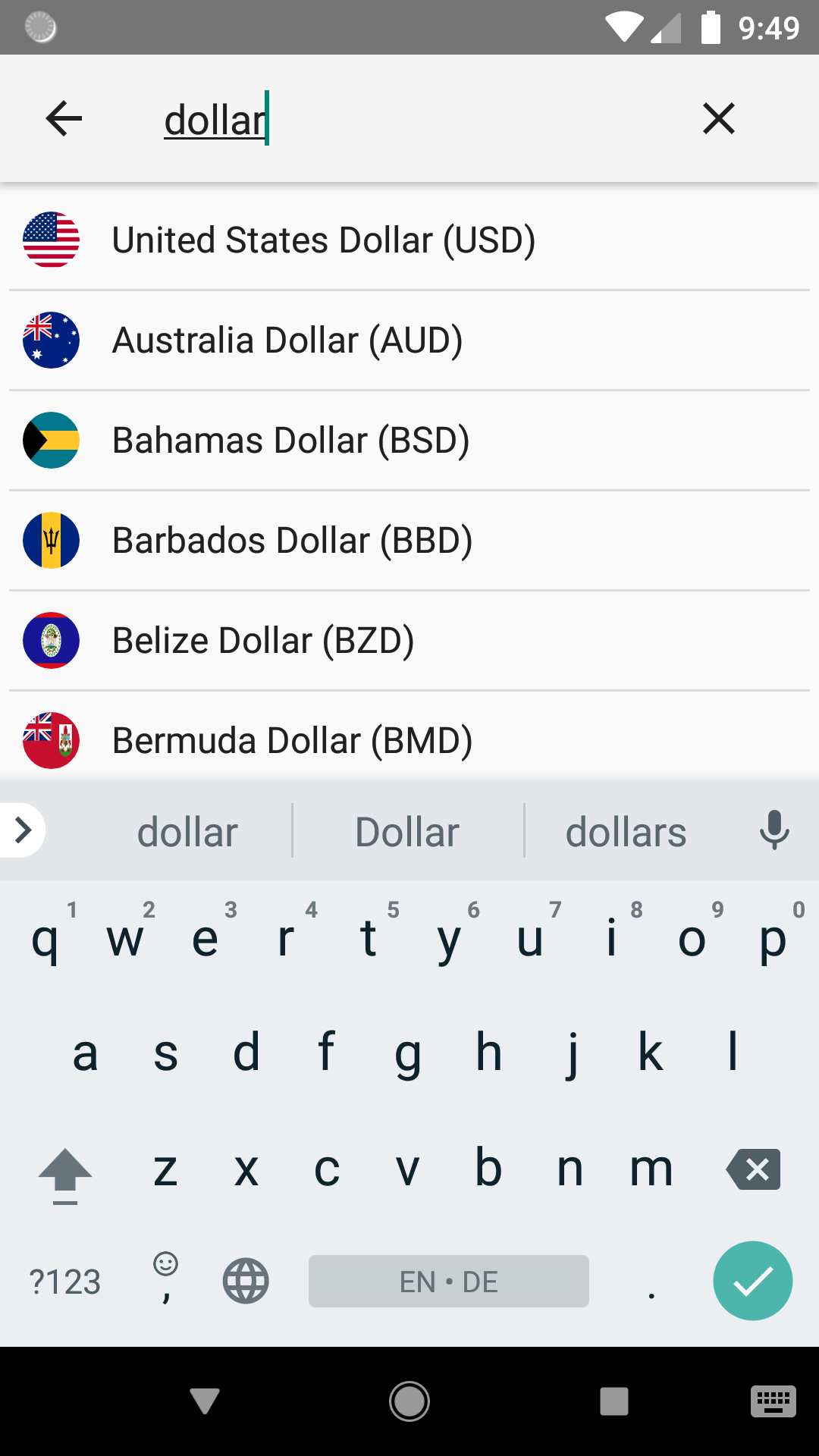Screen dimensions: 819x1456
Task: Start voice input with the microphone
Action: click(x=774, y=830)
